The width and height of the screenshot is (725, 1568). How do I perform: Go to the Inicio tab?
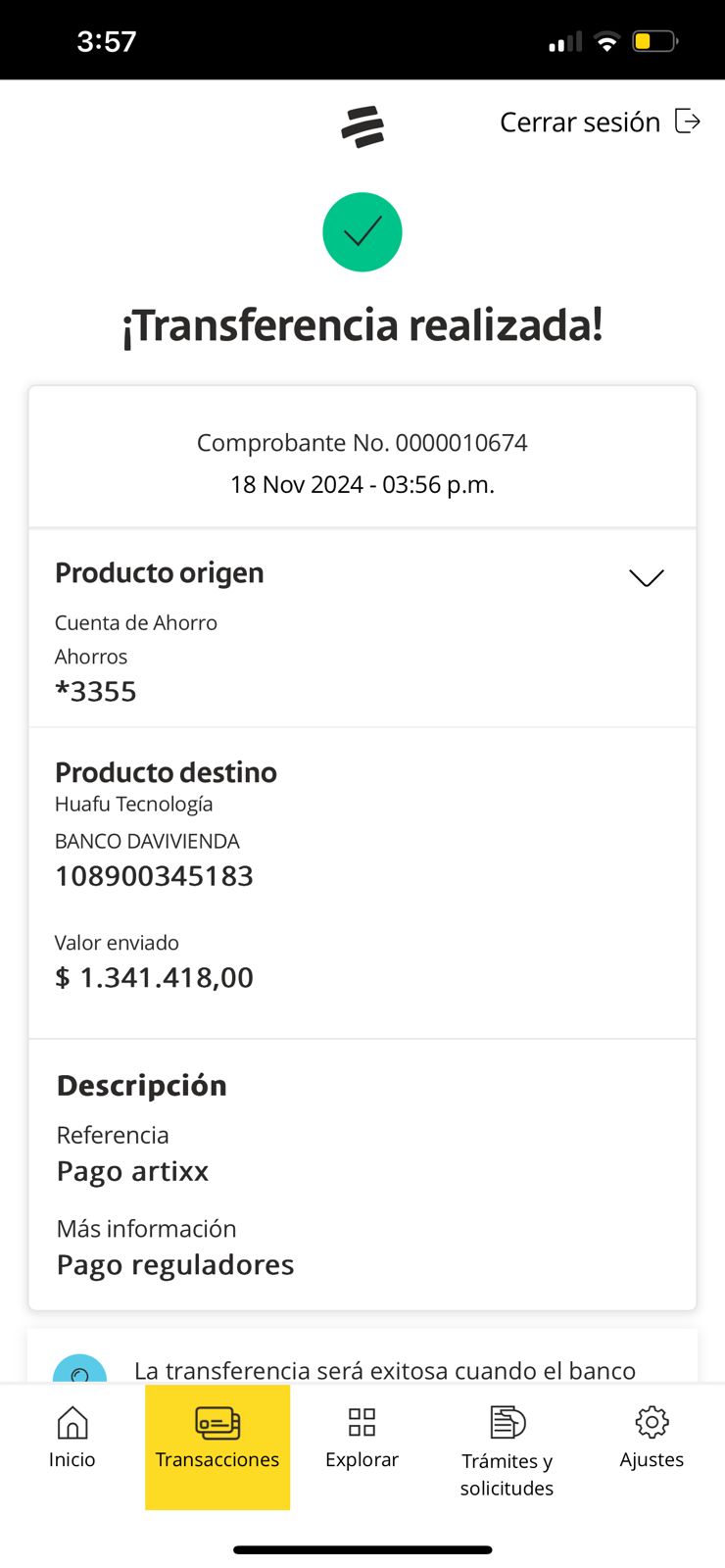(72, 1438)
